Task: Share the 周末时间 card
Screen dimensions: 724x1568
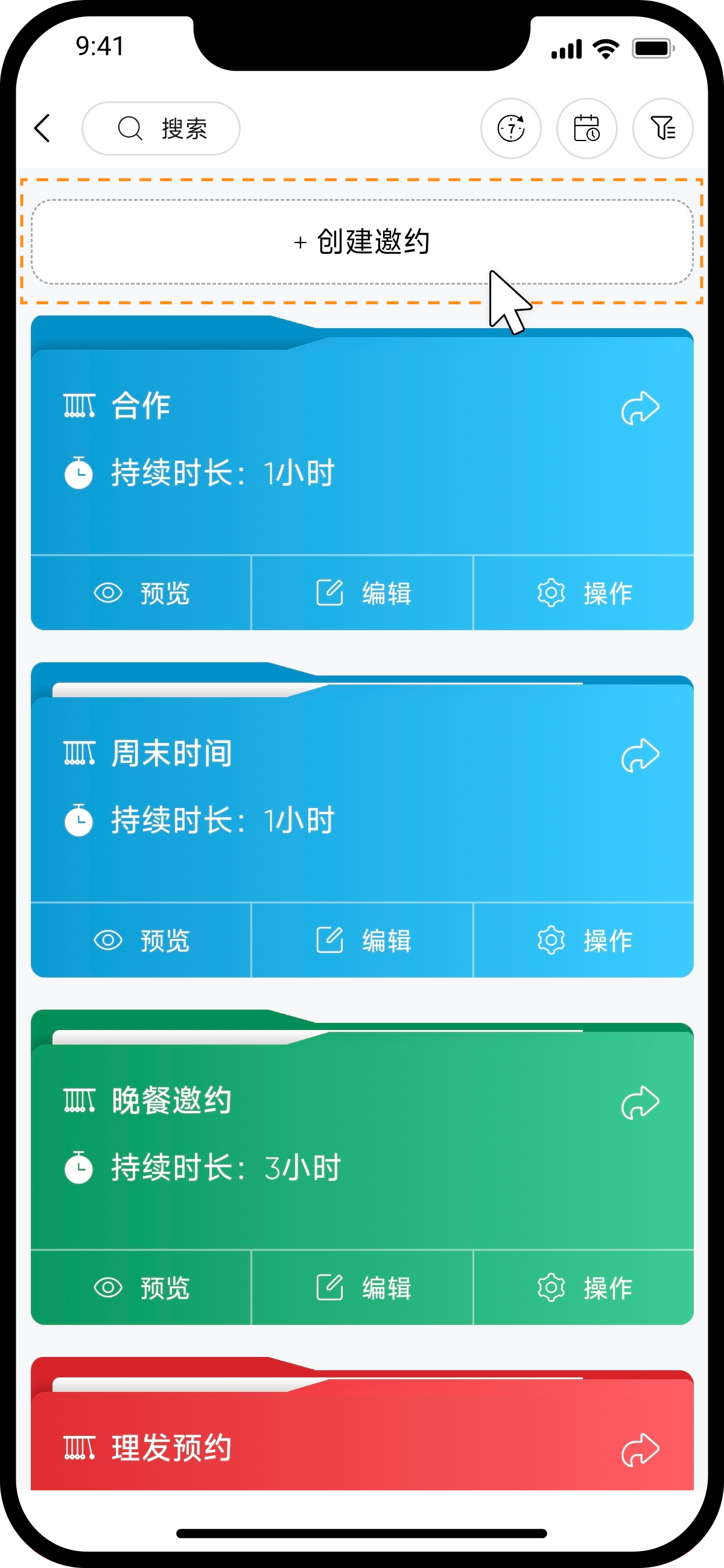Action: 640,756
